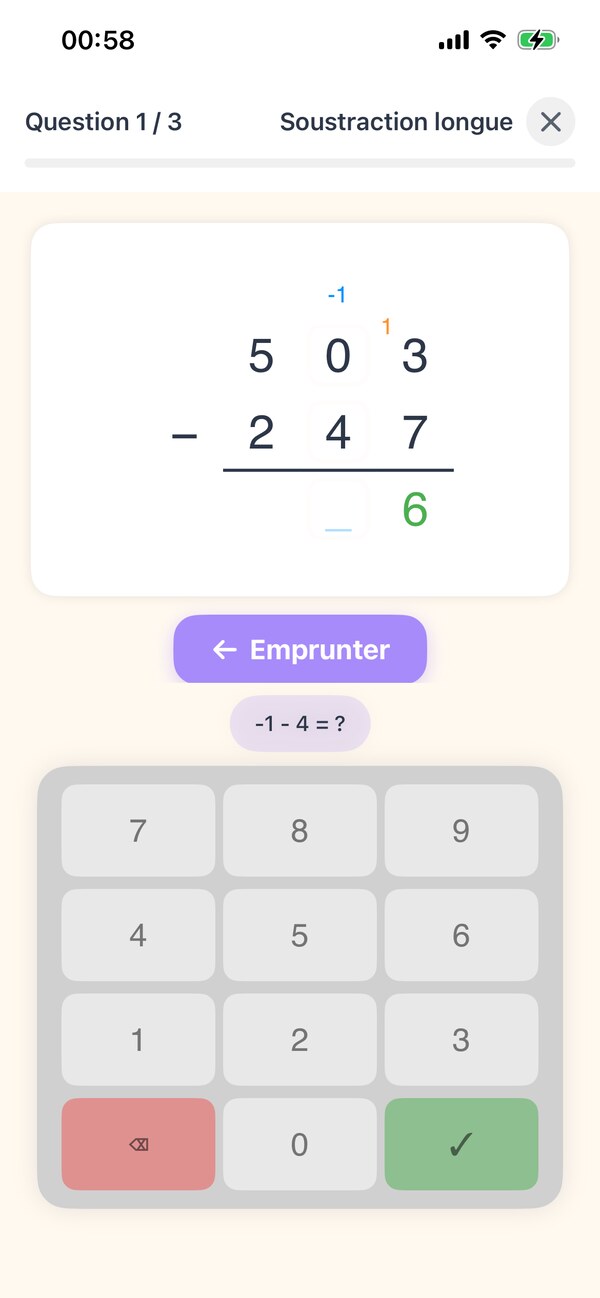Enter digit 7 on the keypad
600x1298 pixels.
138,830
